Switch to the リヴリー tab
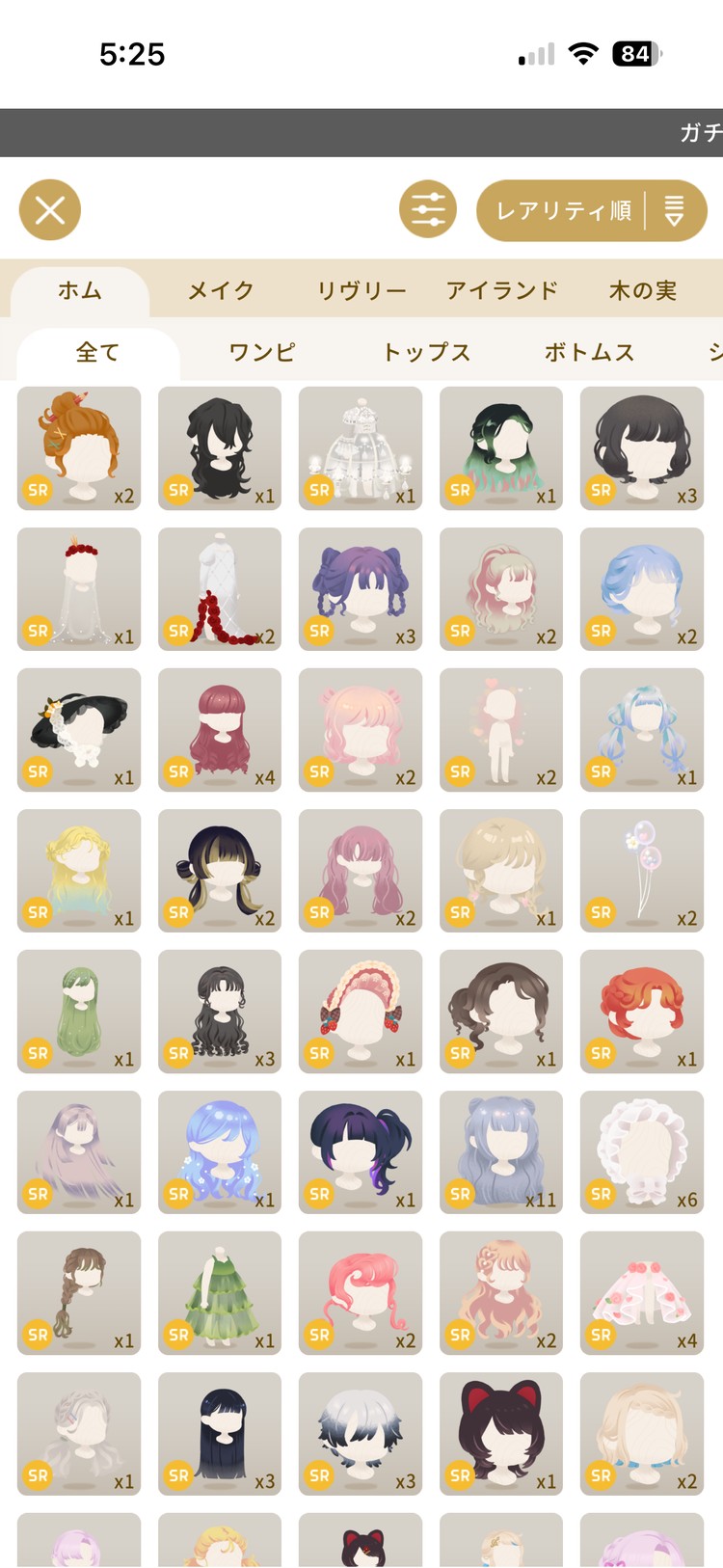The height and width of the screenshot is (1568, 723). pos(361,290)
